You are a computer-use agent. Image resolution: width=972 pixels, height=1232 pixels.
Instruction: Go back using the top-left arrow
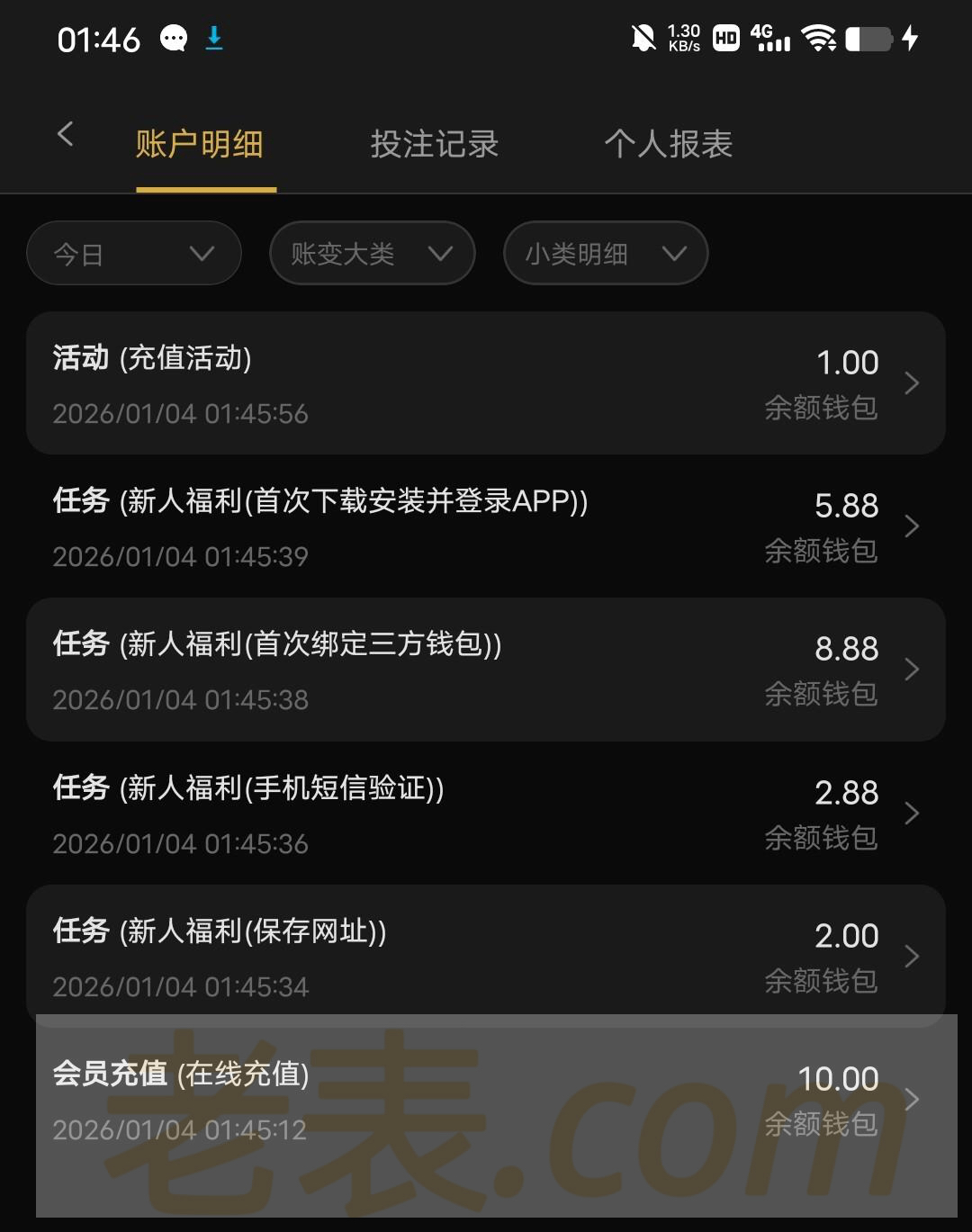pos(65,135)
